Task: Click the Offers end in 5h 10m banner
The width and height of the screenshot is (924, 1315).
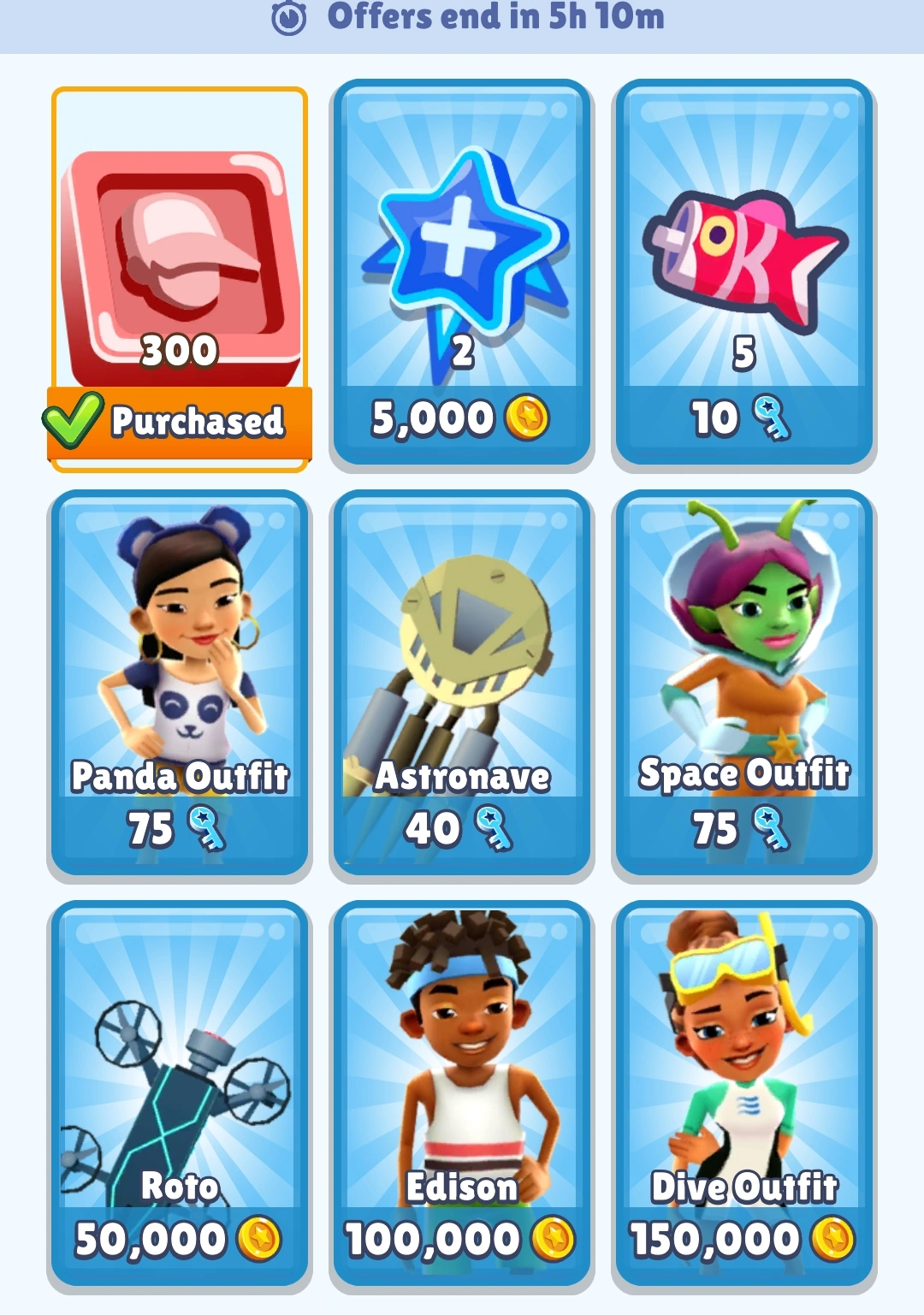Action: pos(462,19)
